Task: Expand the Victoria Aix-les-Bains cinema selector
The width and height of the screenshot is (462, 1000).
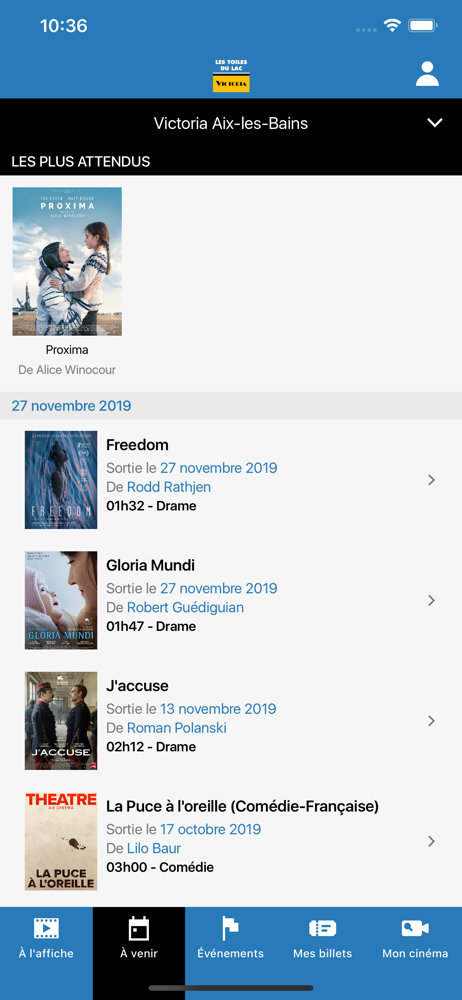Action: (231, 123)
